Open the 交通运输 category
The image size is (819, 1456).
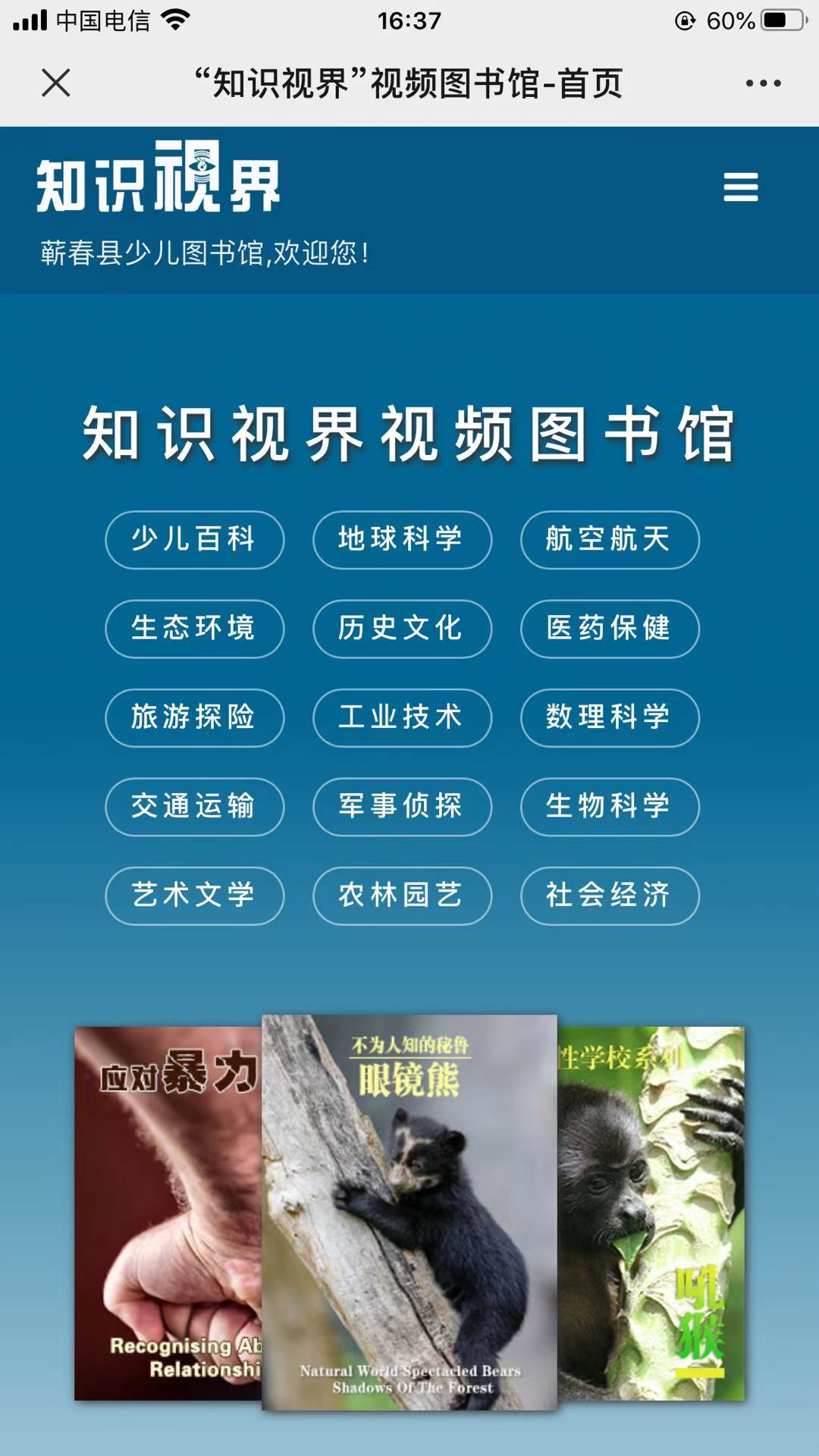194,807
